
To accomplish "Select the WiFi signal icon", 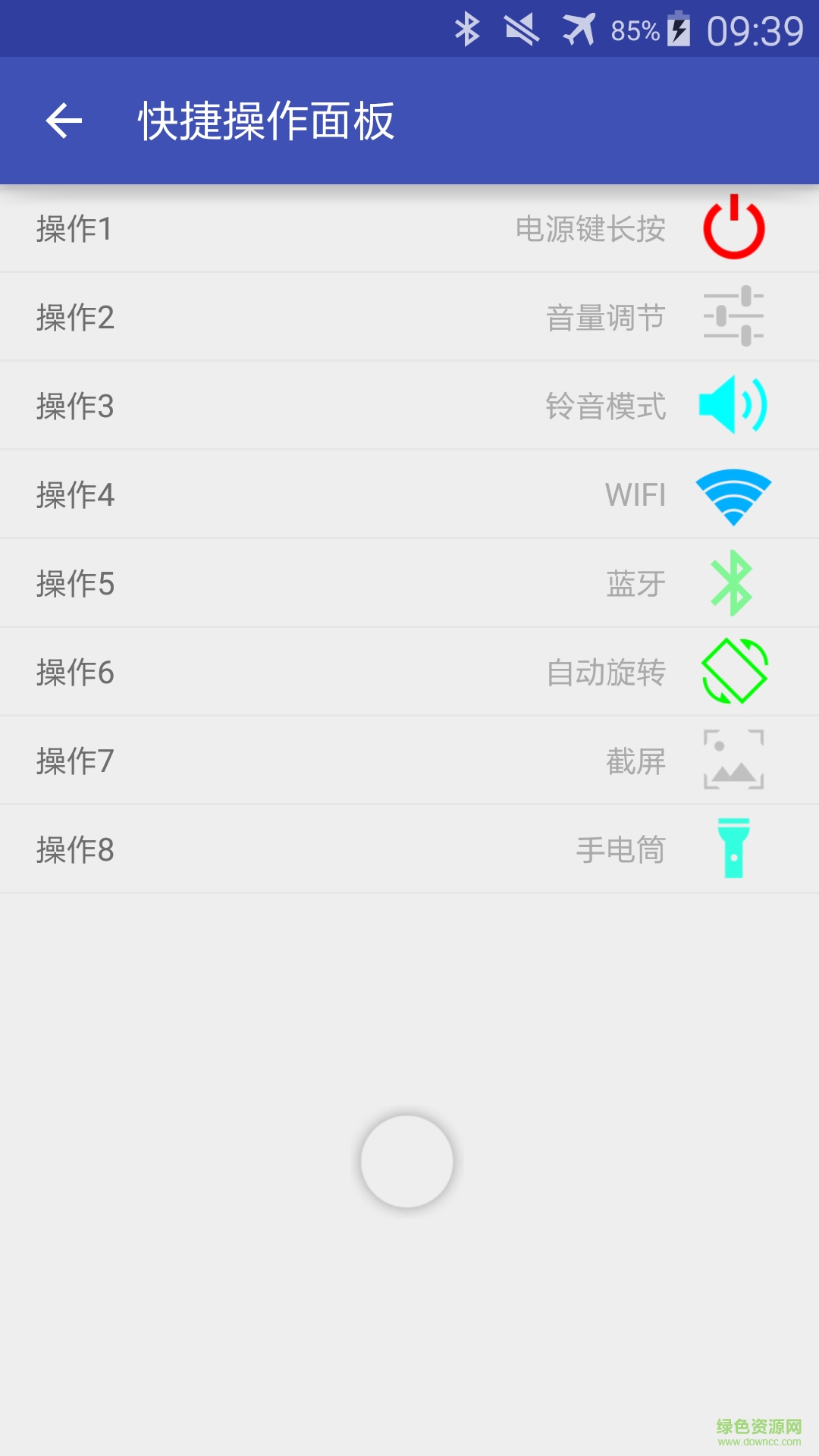I will (x=733, y=494).
